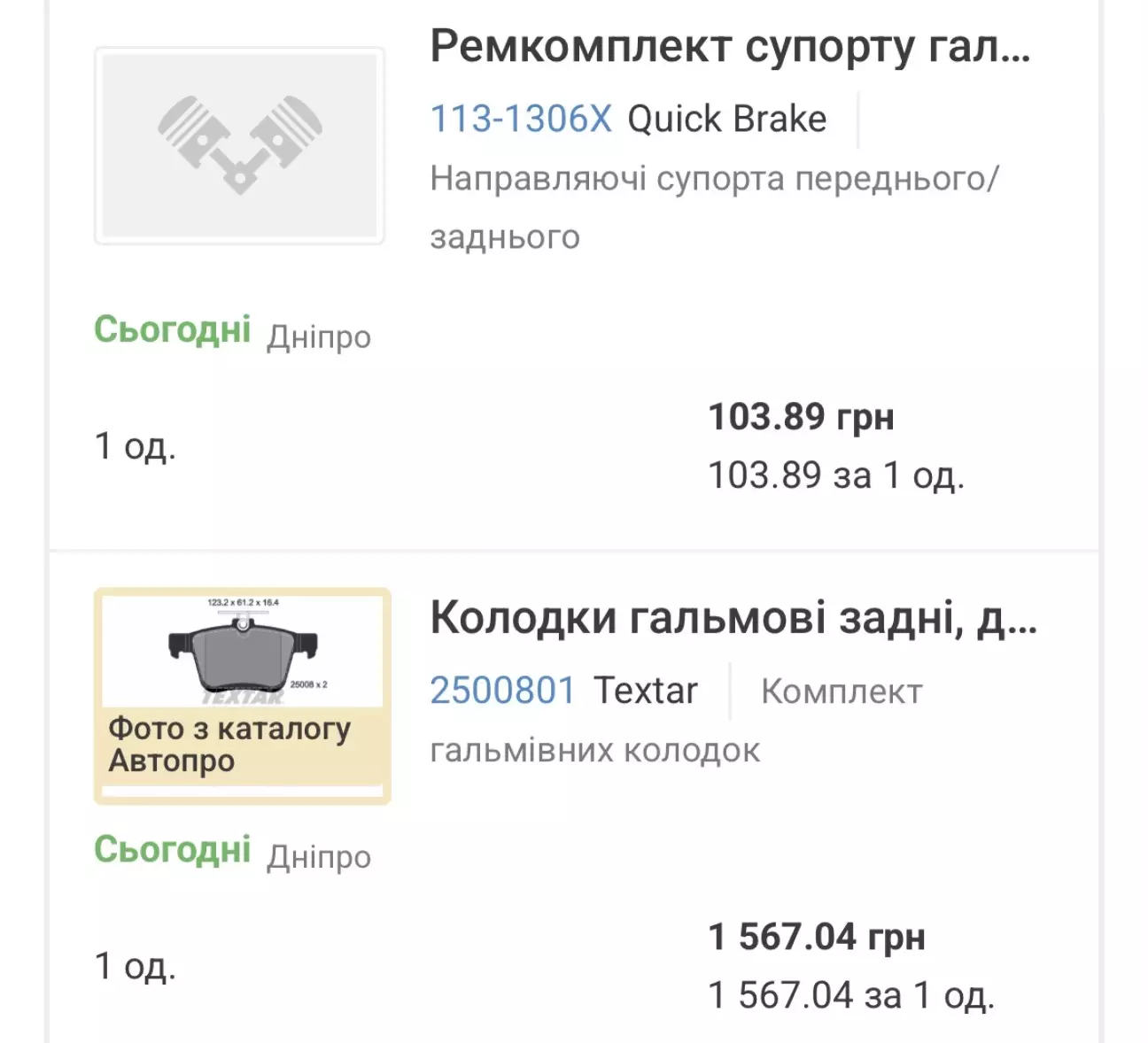
Task: Open Колодки гальмові задні product title
Action: click(733, 618)
